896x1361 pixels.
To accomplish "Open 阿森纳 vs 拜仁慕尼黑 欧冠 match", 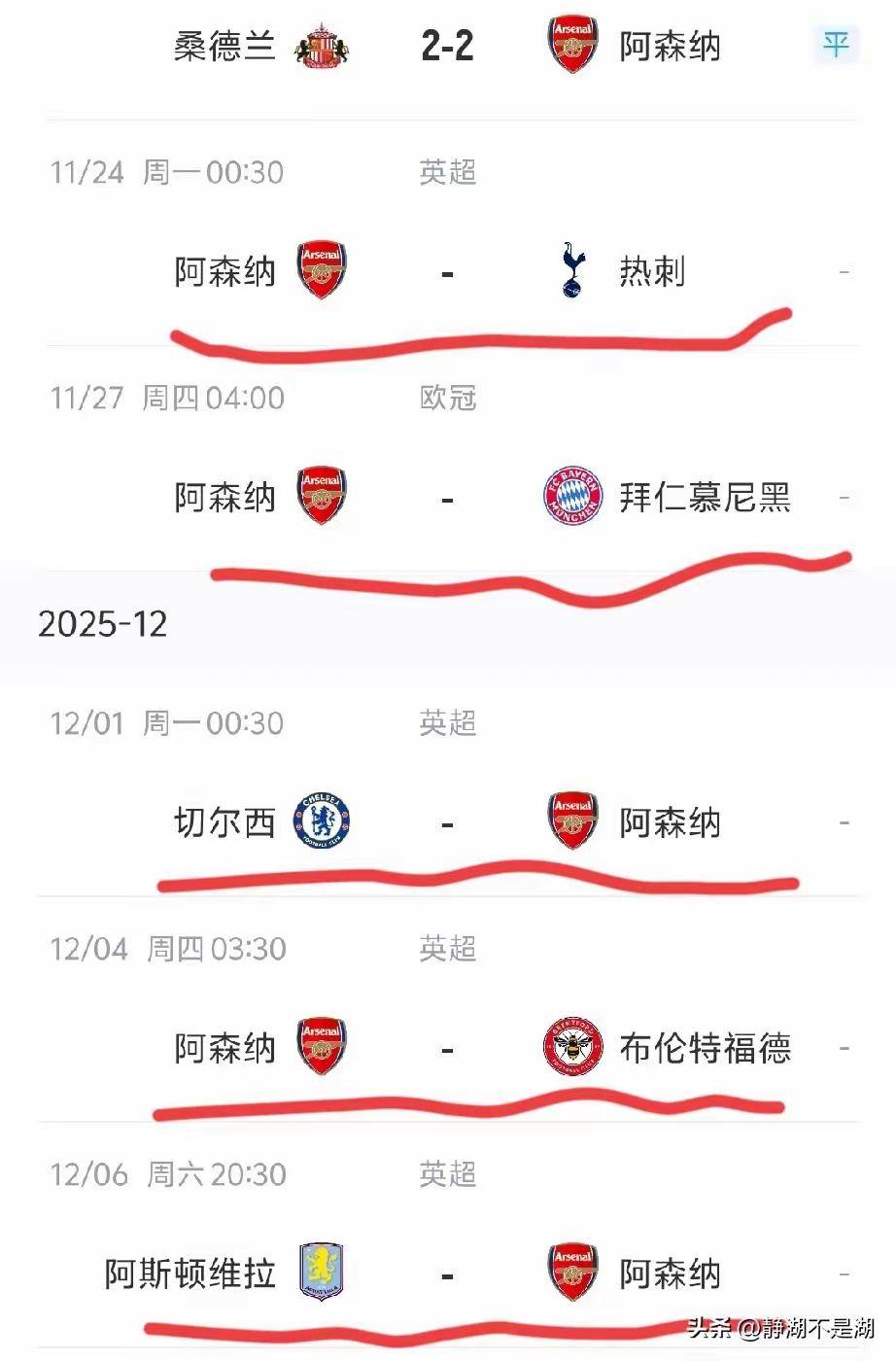I will point(447,498).
